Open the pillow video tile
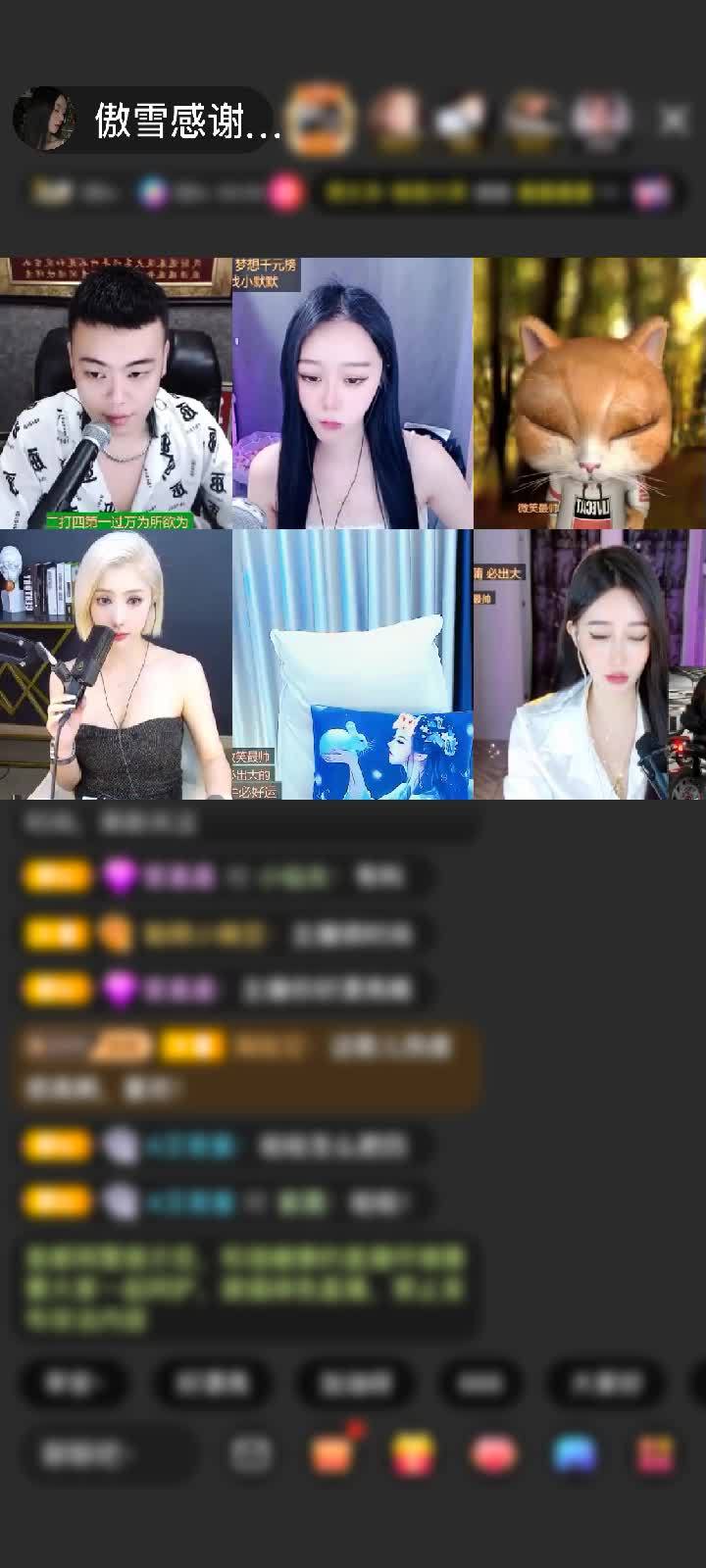This screenshot has height=1568, width=706. point(352,664)
